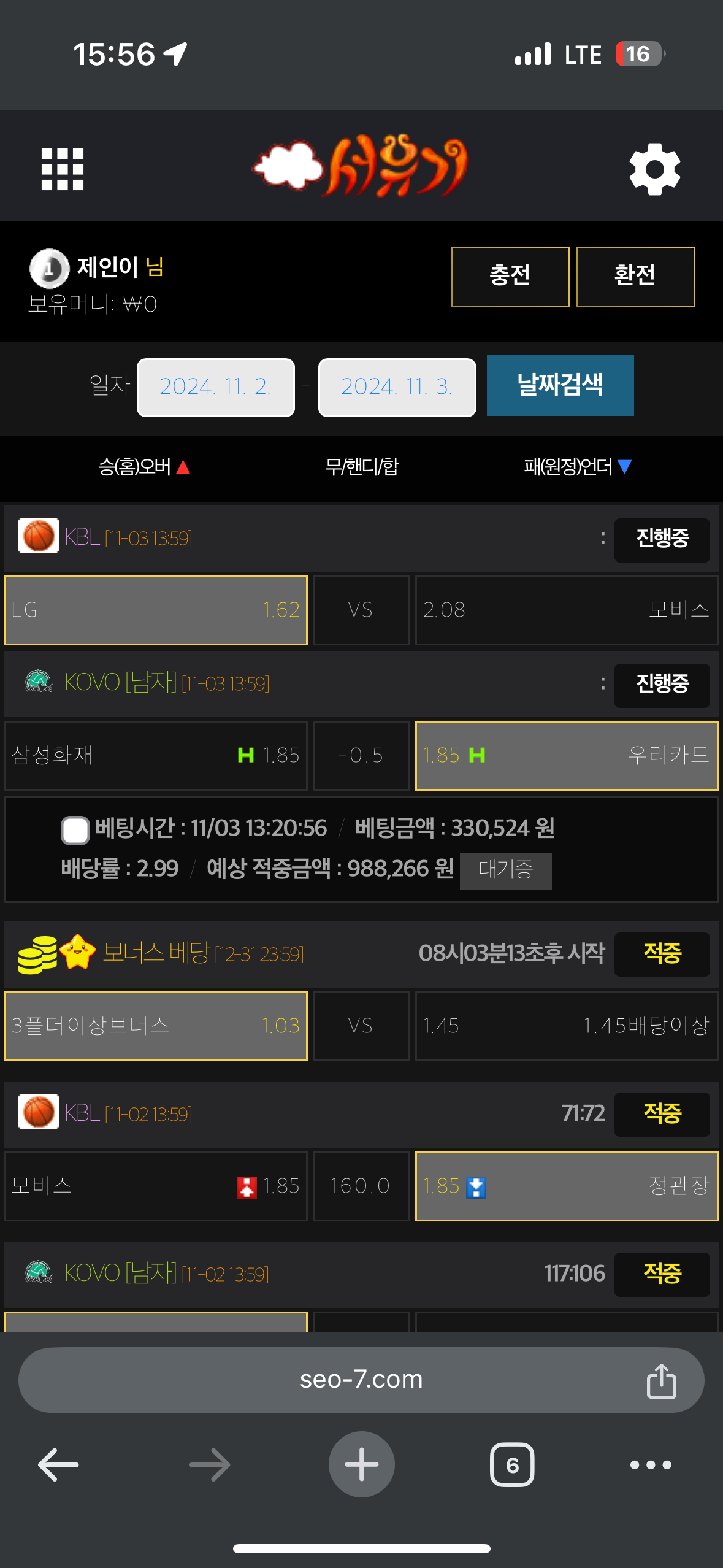Go back in the browser
This screenshot has width=723, height=1568.
coord(59,1465)
